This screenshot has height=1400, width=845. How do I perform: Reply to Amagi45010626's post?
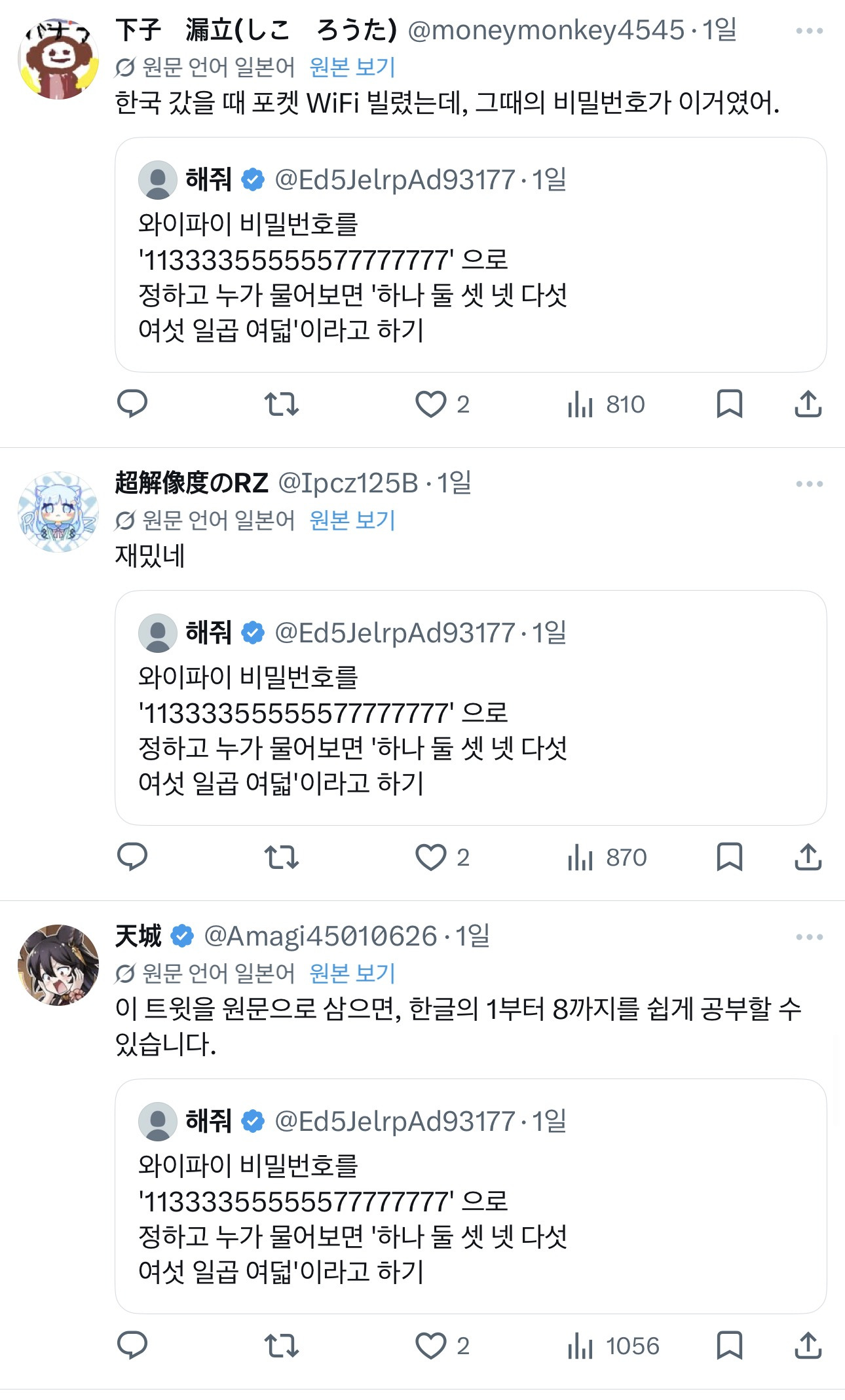pos(132,1346)
